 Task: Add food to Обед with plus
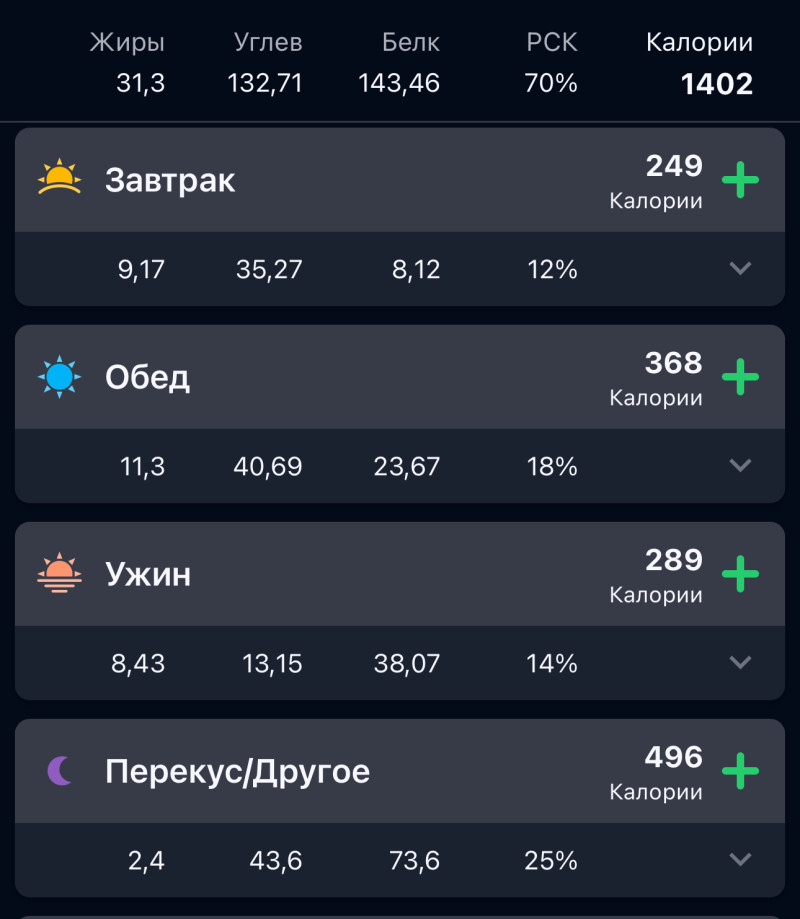click(740, 378)
